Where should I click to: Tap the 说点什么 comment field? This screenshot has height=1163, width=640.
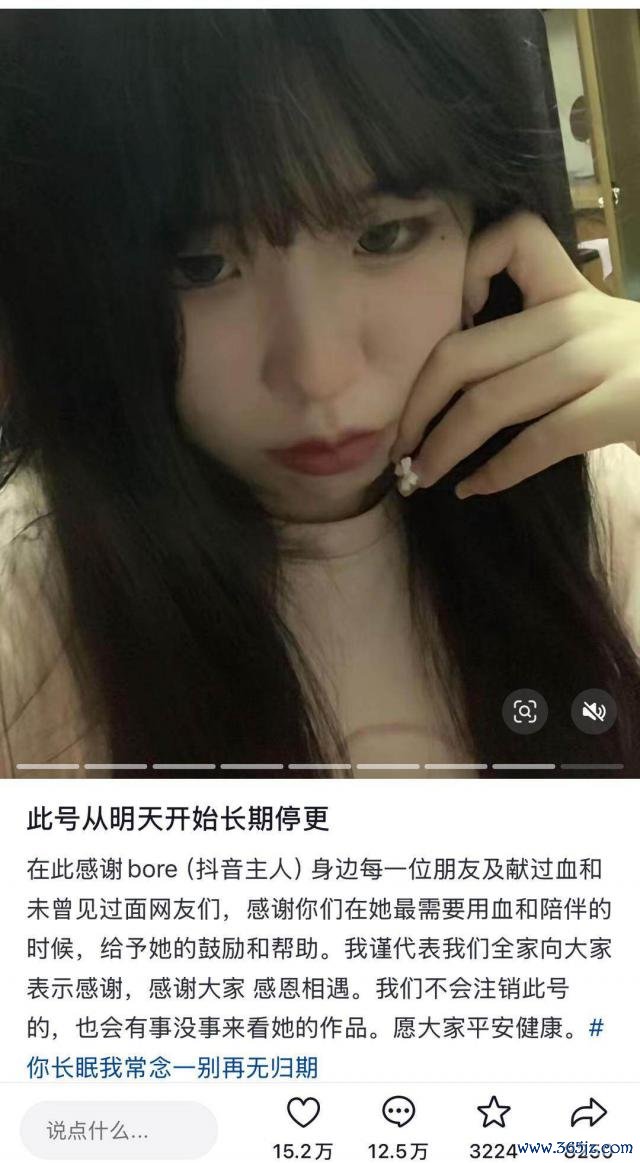tap(118, 1131)
